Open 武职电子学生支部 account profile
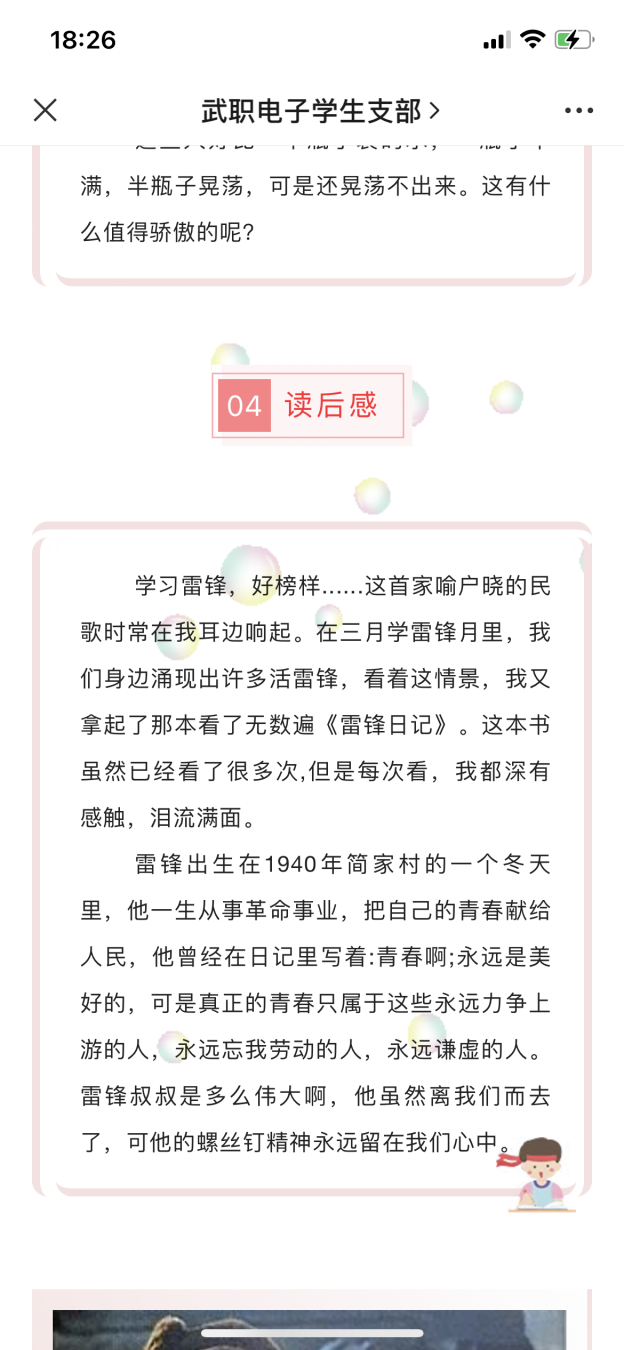Viewport: 624px width, 1350px height. point(320,111)
